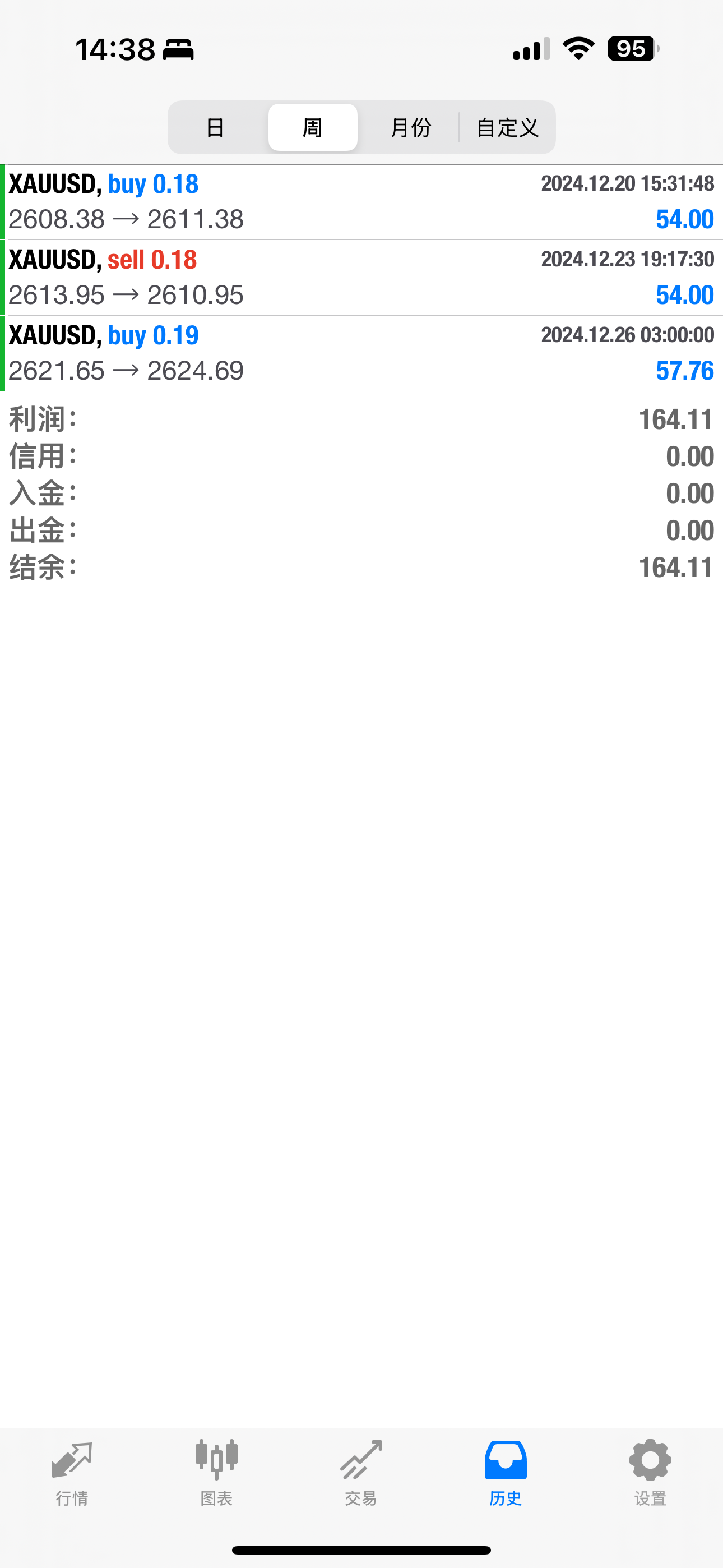
Task: Switch to the 日 (day) period
Action: 216,128
